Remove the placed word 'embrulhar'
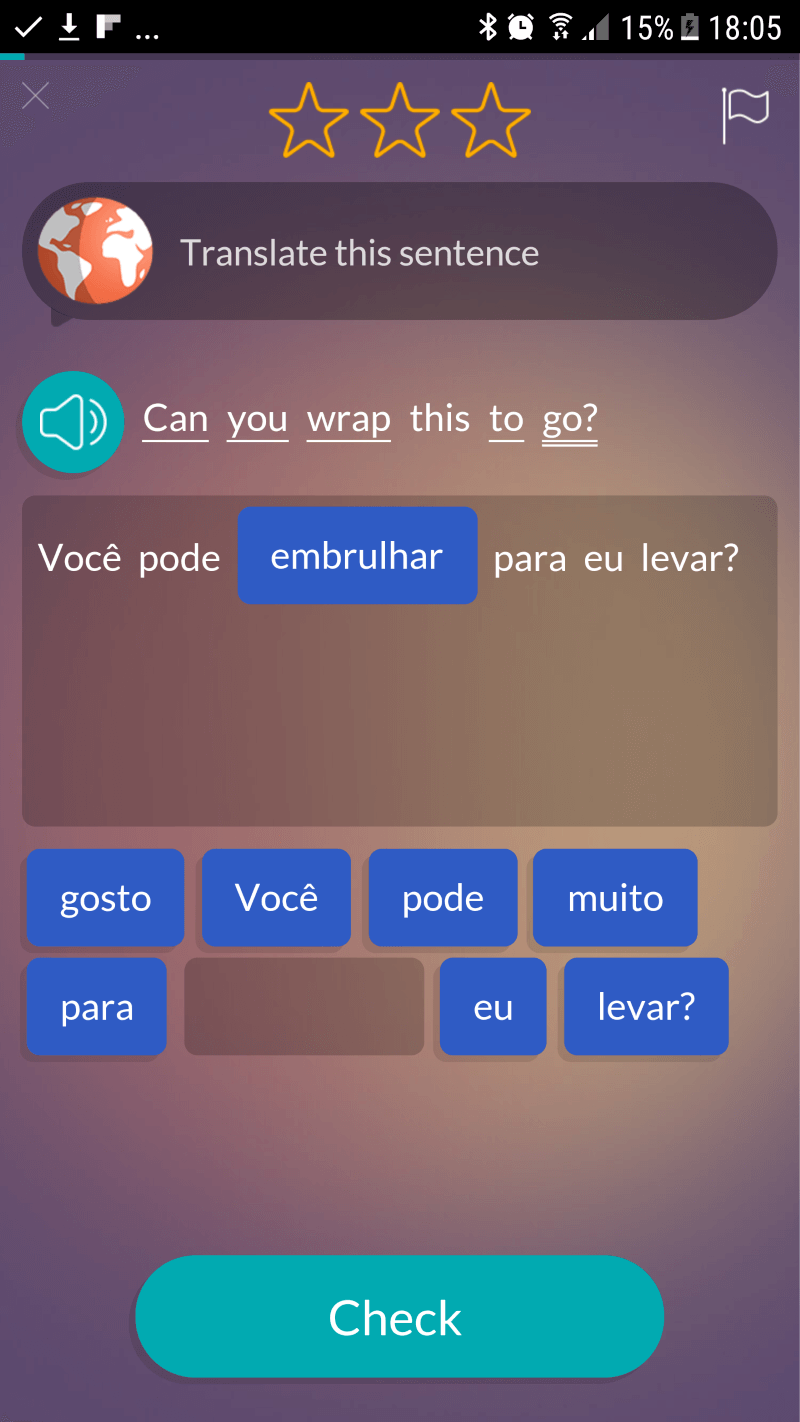Image resolution: width=800 pixels, height=1422 pixels. (x=357, y=556)
